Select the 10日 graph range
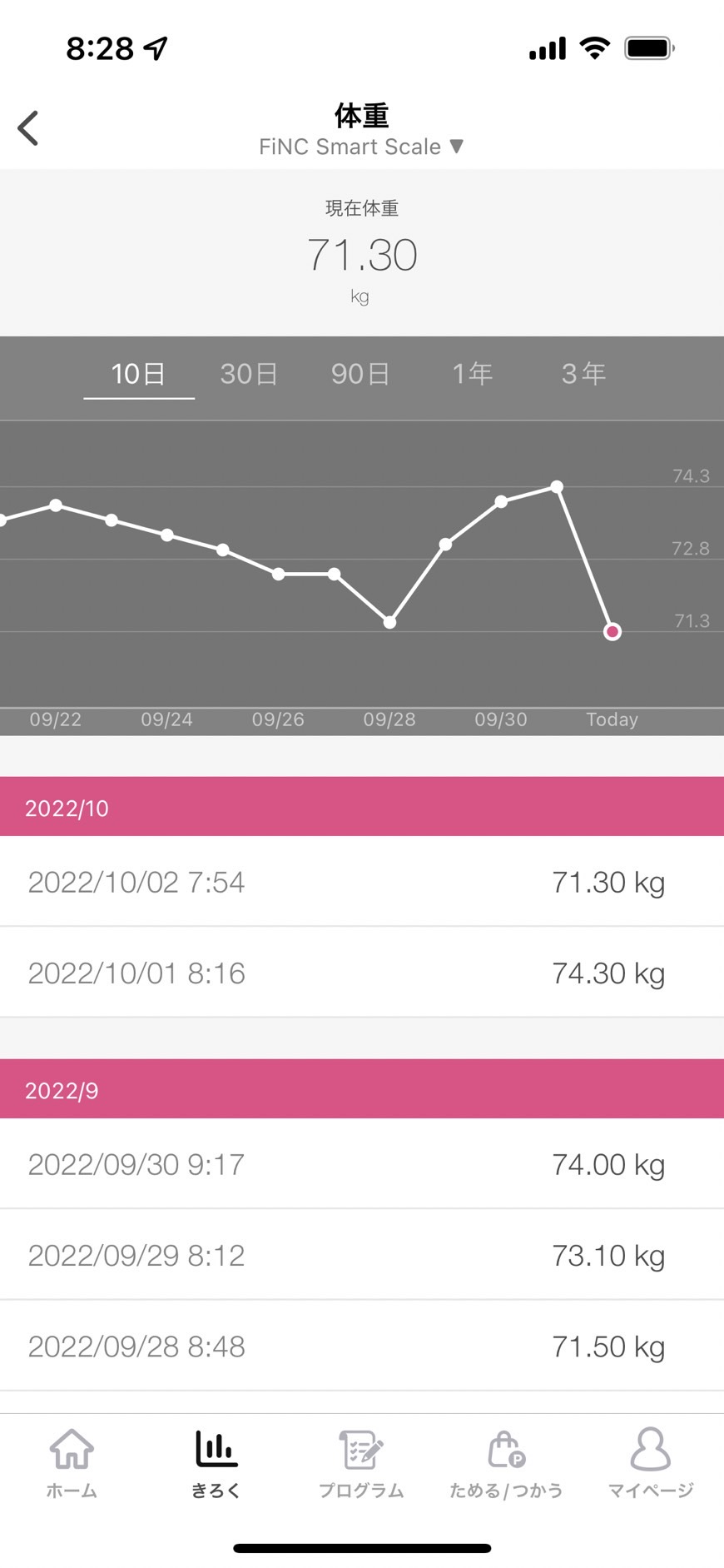This screenshot has height=1568, width=724. coord(139,374)
